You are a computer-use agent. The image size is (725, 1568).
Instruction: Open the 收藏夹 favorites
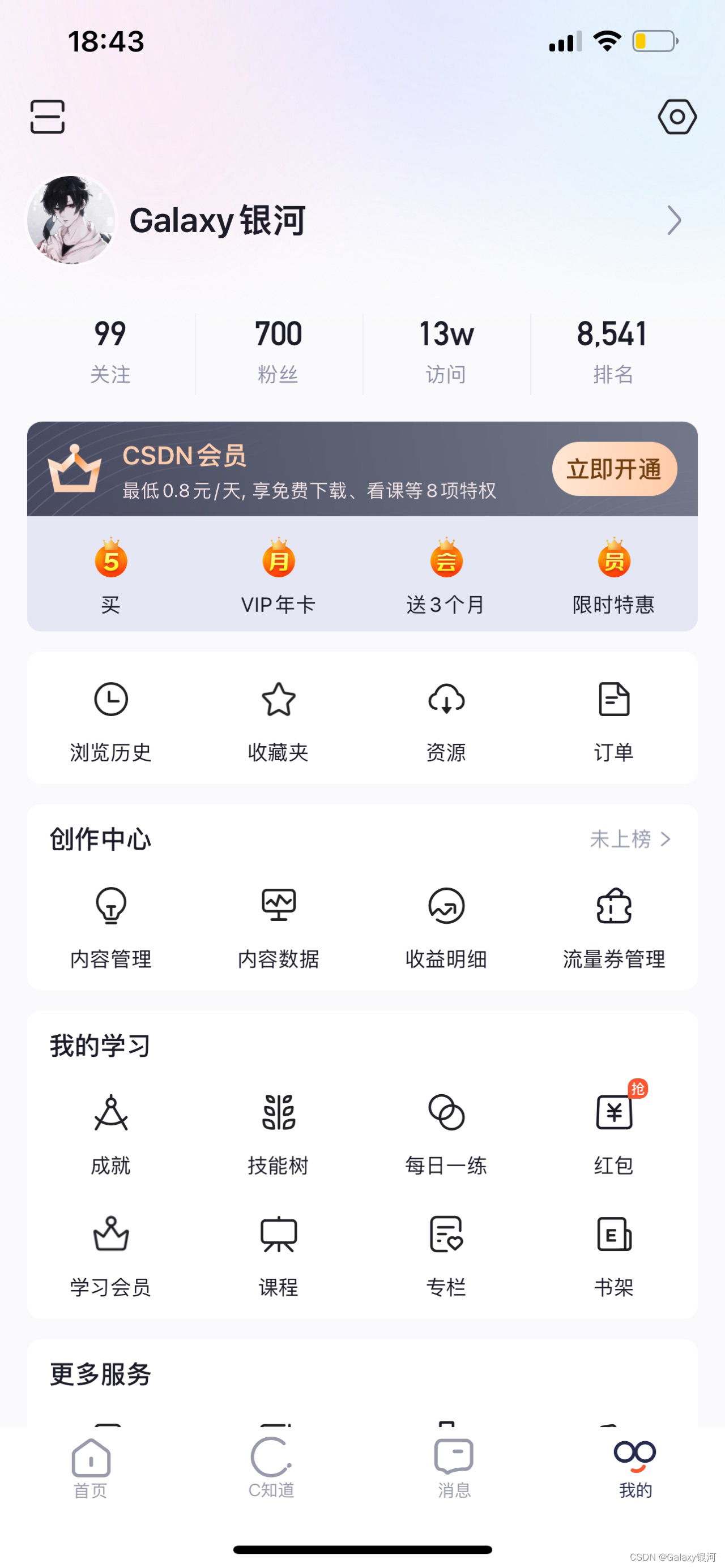(x=279, y=721)
